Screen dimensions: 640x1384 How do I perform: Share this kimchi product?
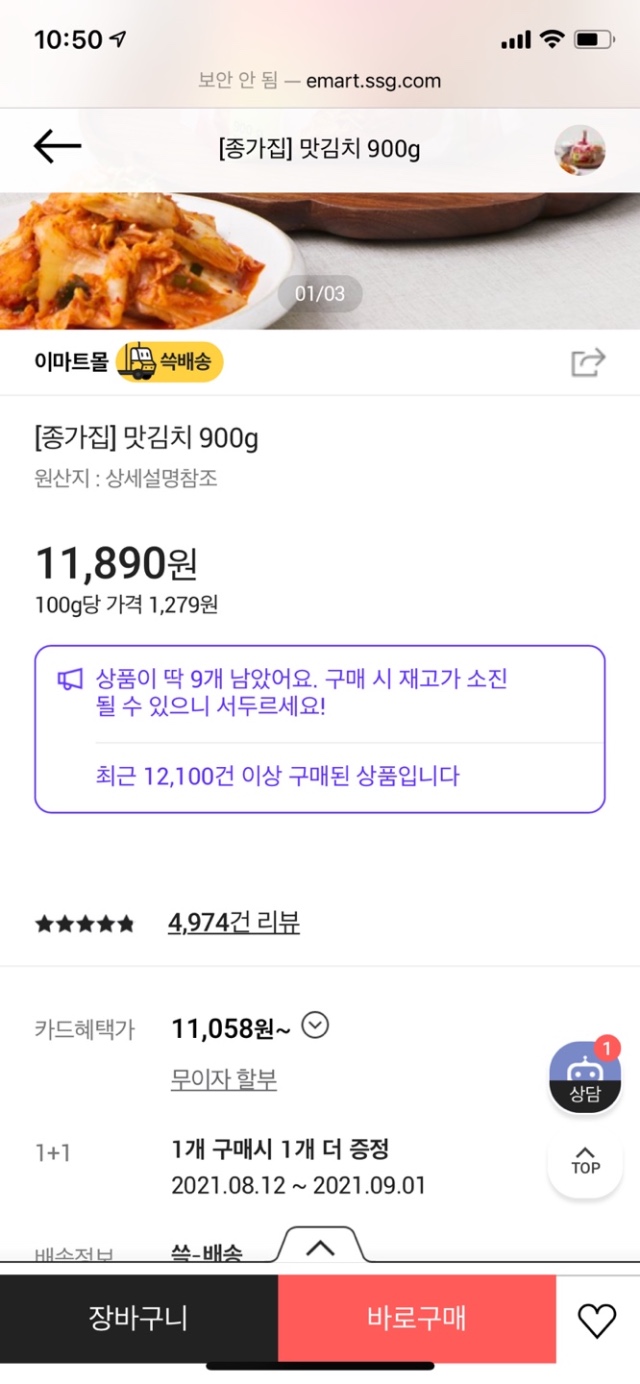(x=588, y=362)
